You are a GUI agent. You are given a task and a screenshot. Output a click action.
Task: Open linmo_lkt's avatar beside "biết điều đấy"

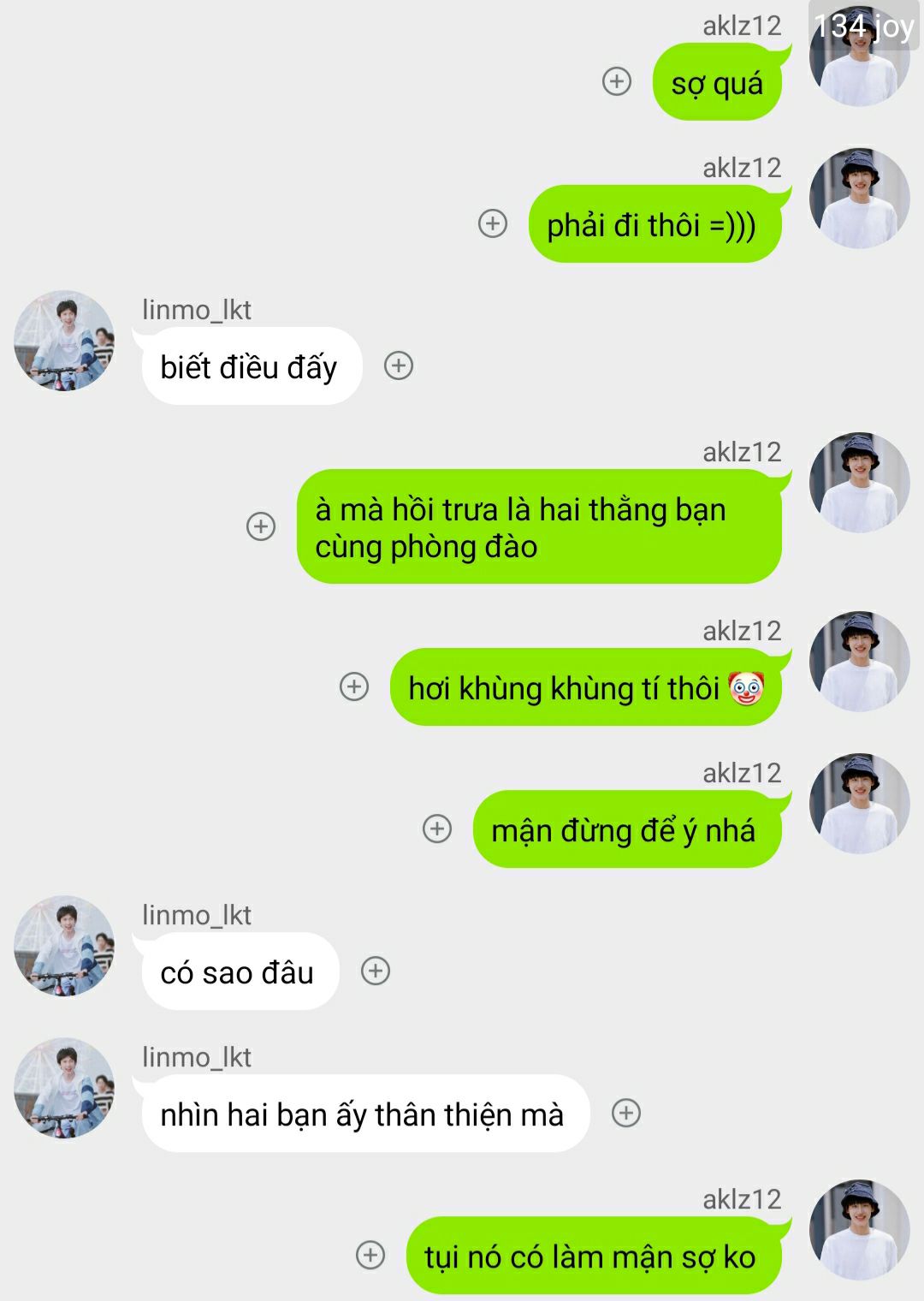[64, 341]
